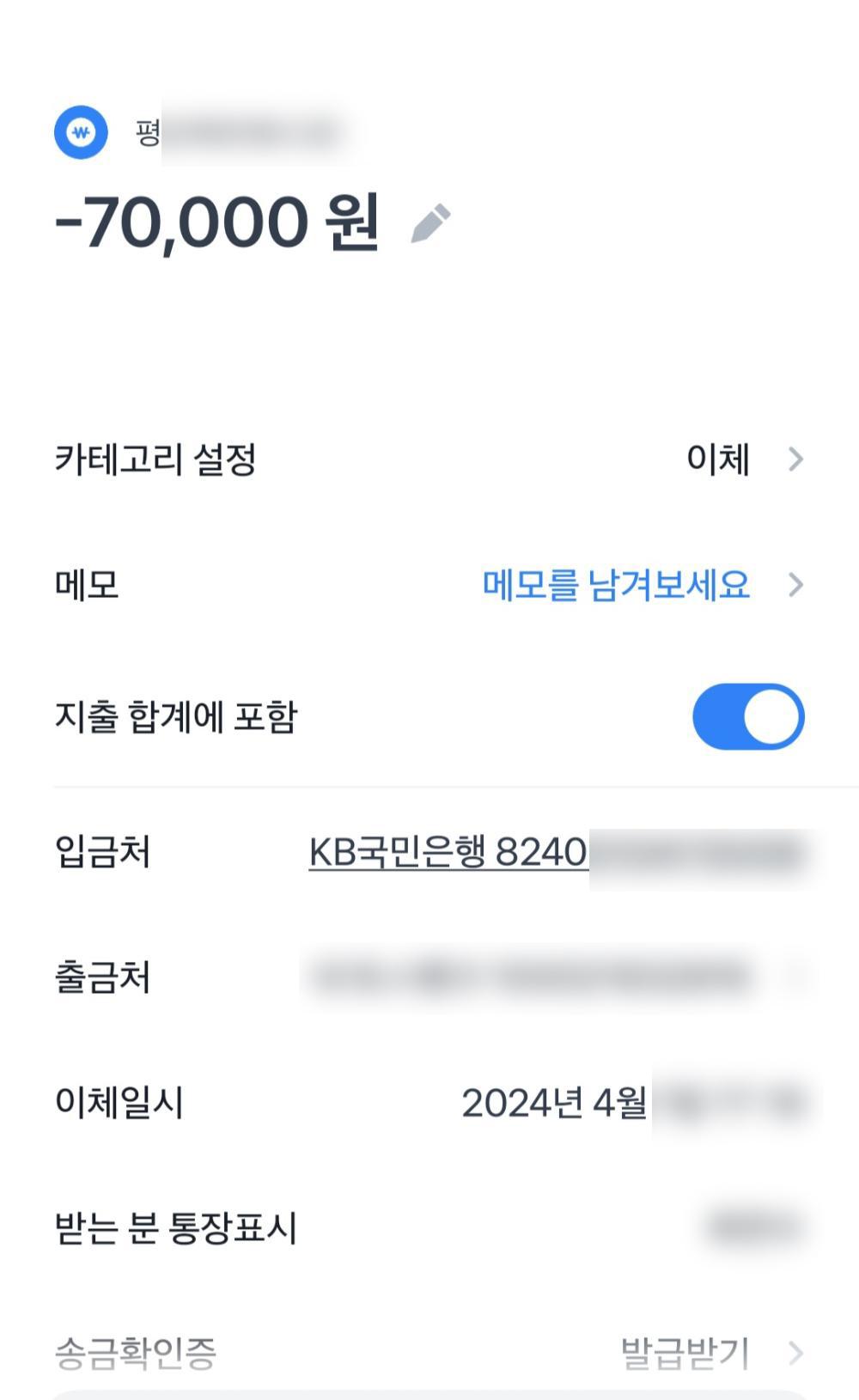Turn off 지출 합계에 포함 switch
The width and height of the screenshot is (859, 1400).
[x=747, y=716]
